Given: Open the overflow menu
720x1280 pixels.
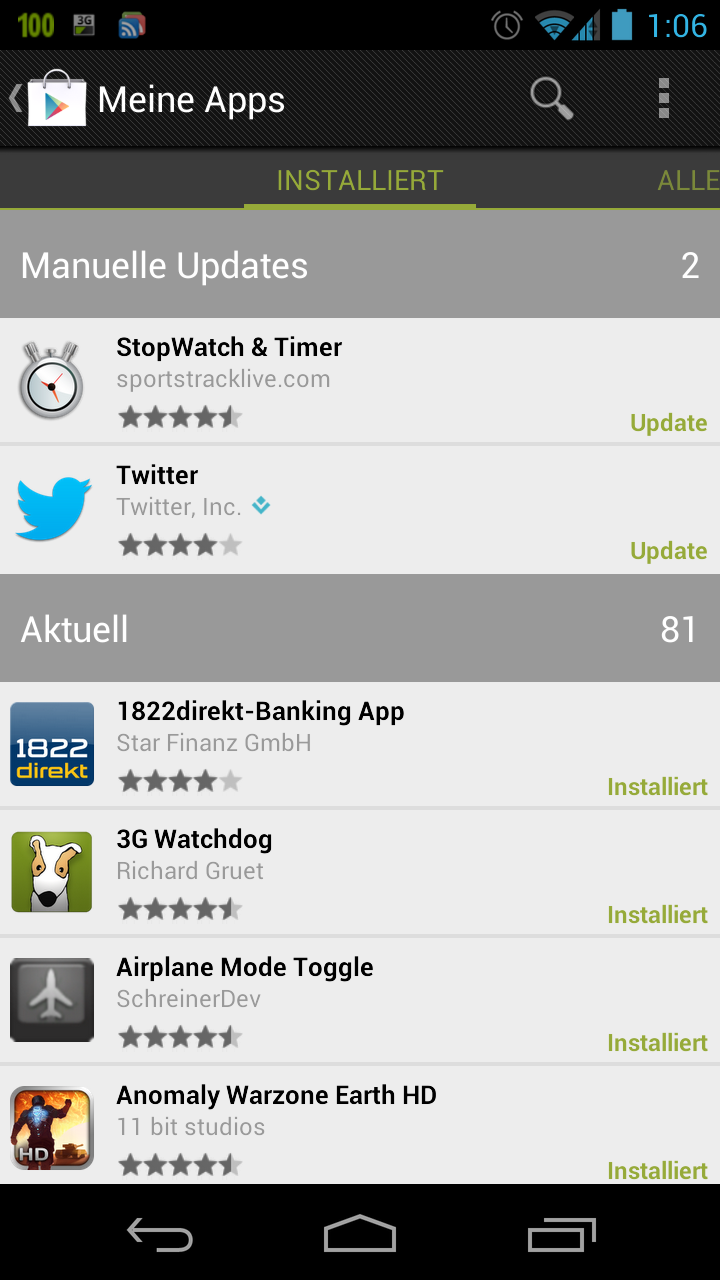Looking at the screenshot, I should [x=663, y=99].
